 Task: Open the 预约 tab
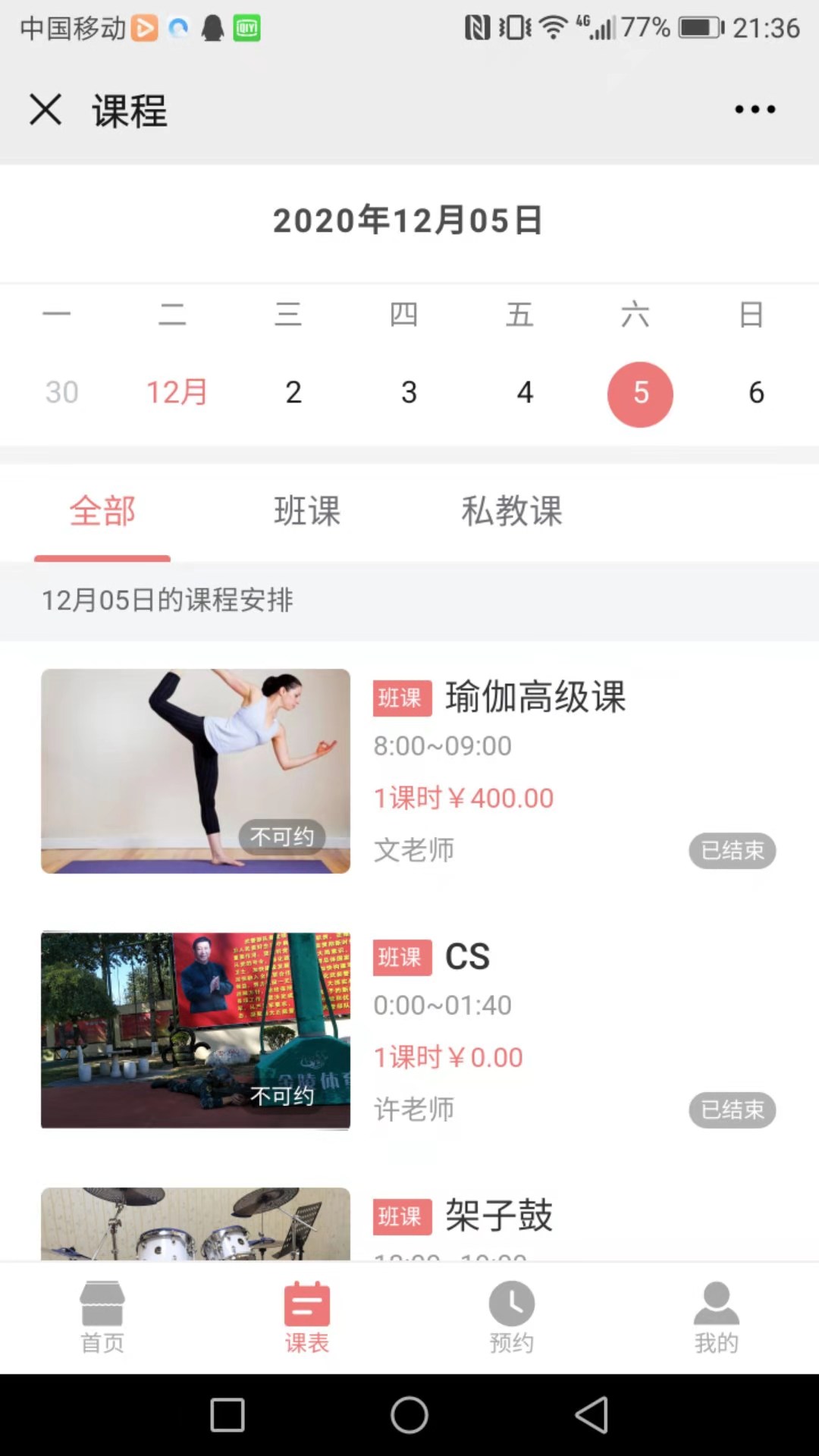tap(512, 1317)
